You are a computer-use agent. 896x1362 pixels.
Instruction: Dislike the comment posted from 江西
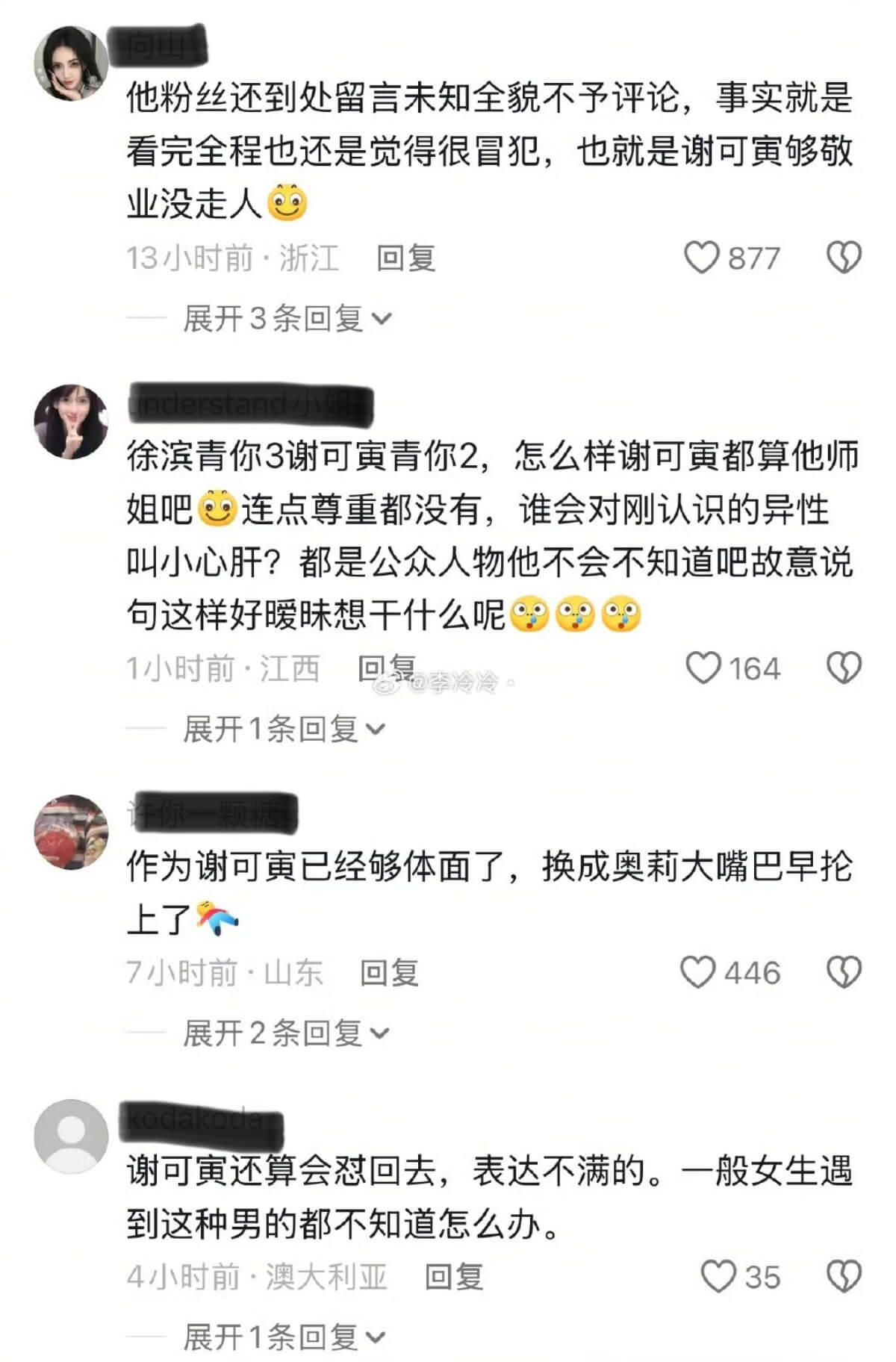coord(844,668)
